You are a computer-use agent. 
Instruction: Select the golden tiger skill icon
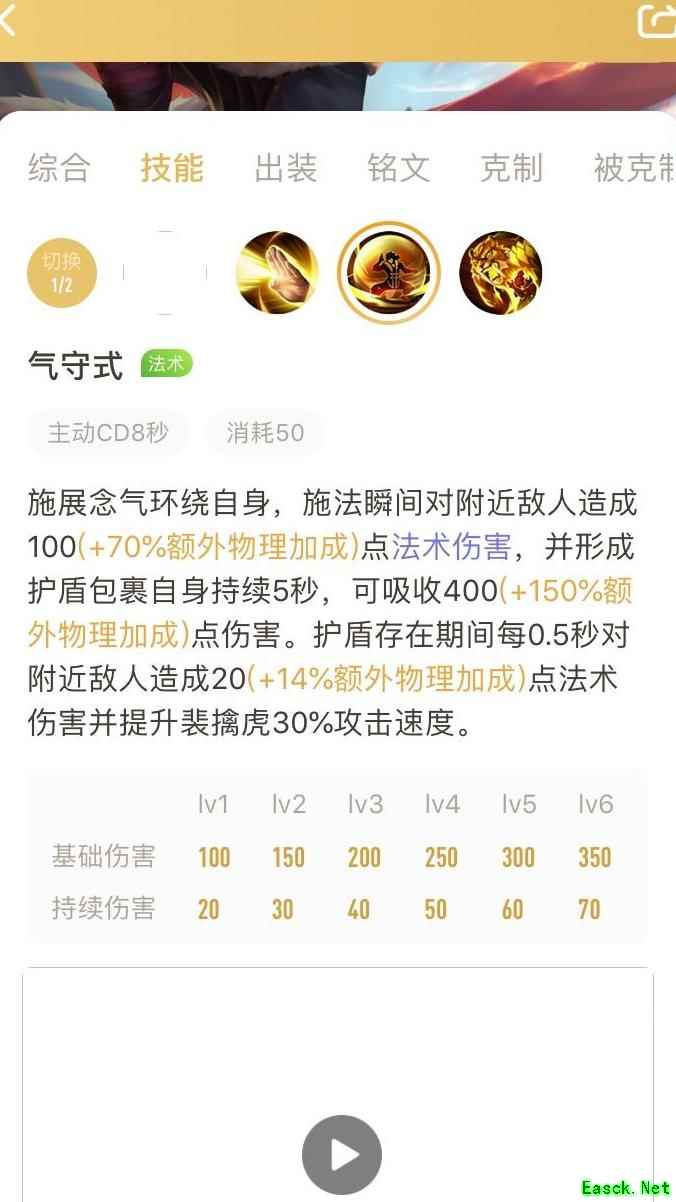click(500, 273)
